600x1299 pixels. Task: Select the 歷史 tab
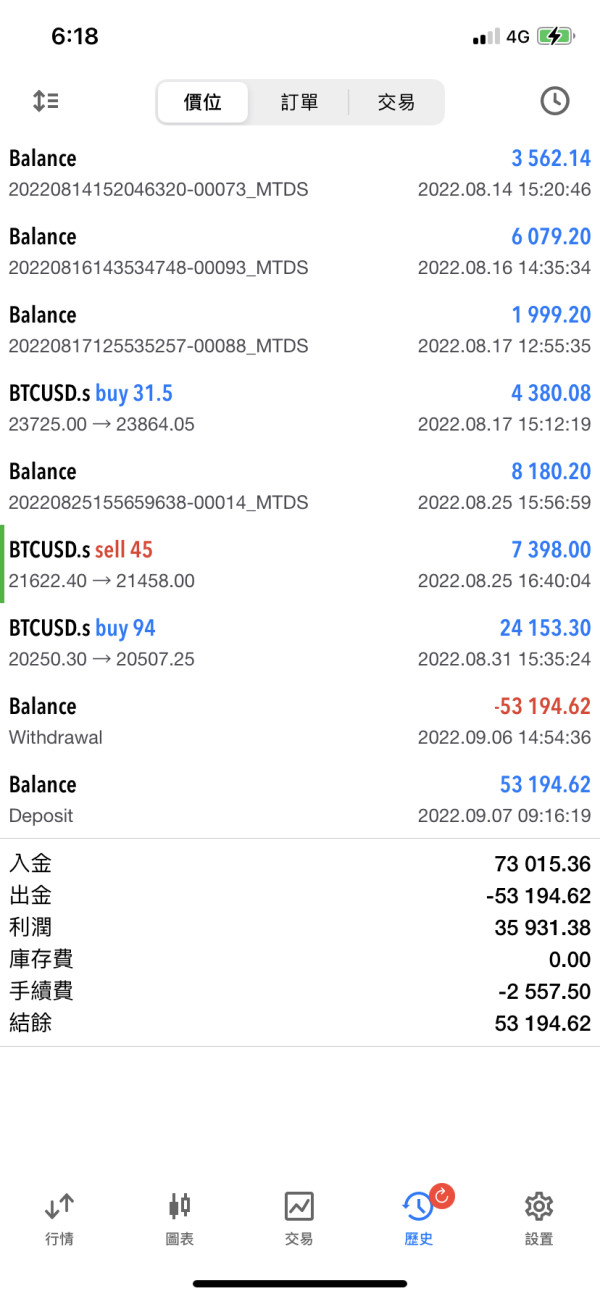(x=419, y=1218)
